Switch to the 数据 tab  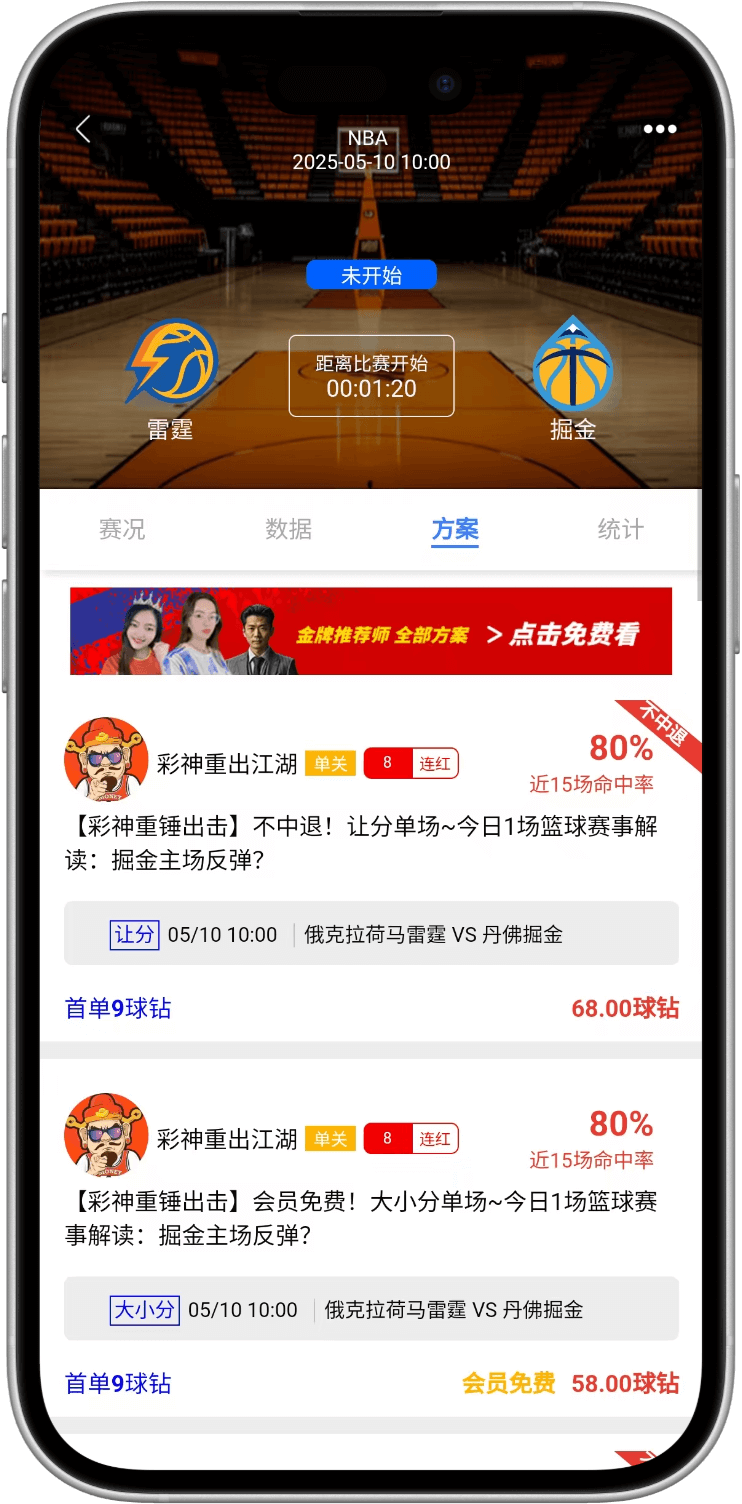288,529
